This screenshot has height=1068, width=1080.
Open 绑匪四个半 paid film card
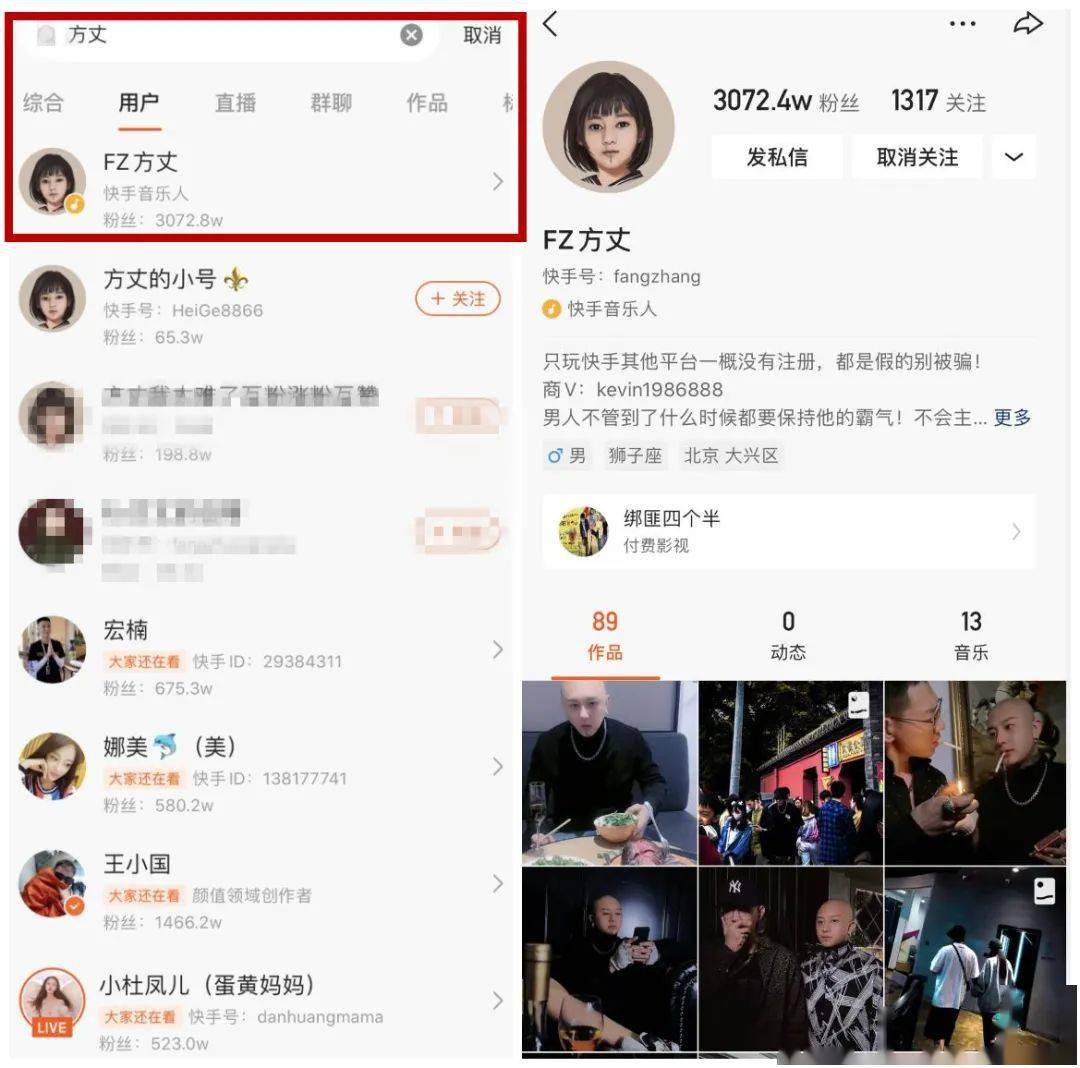[788, 531]
